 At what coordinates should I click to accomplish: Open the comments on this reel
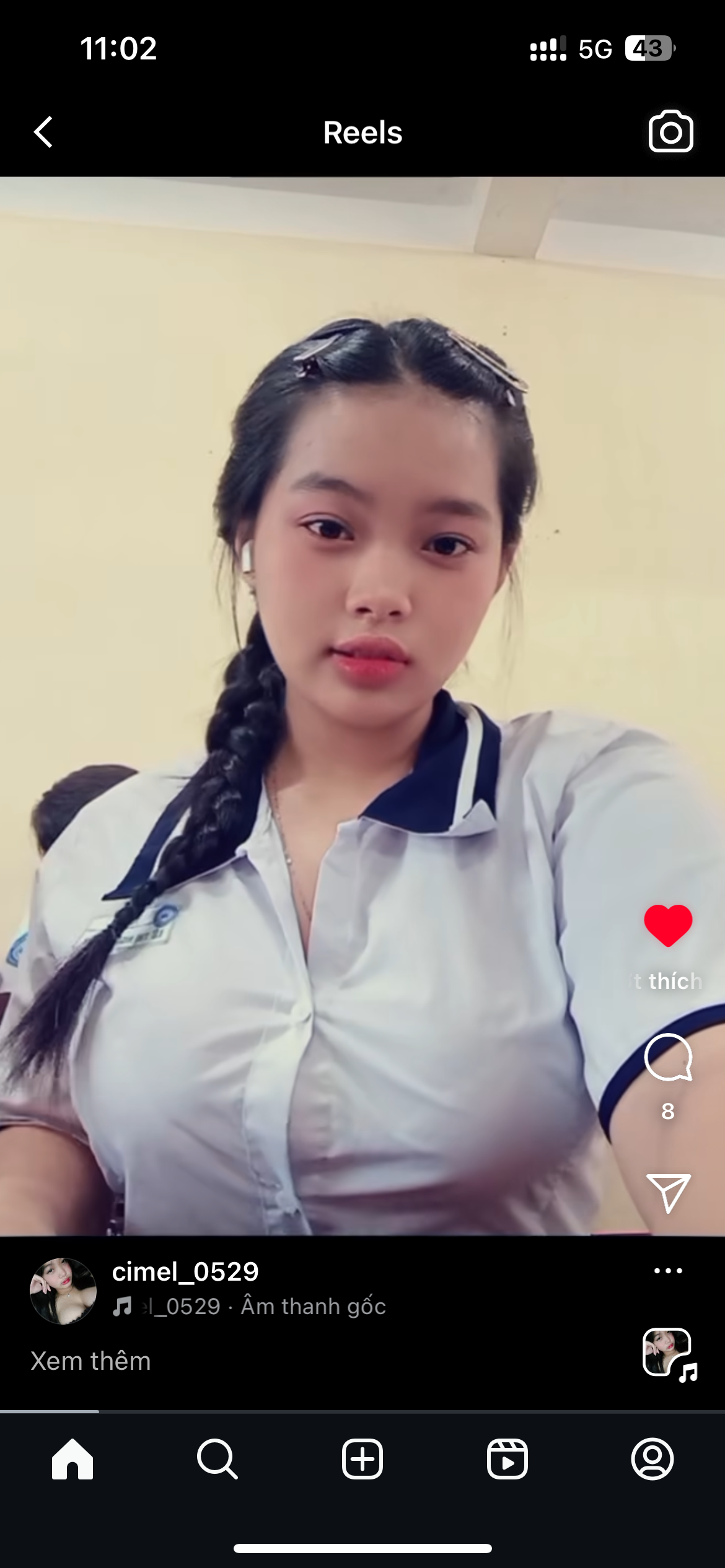coord(668,1058)
